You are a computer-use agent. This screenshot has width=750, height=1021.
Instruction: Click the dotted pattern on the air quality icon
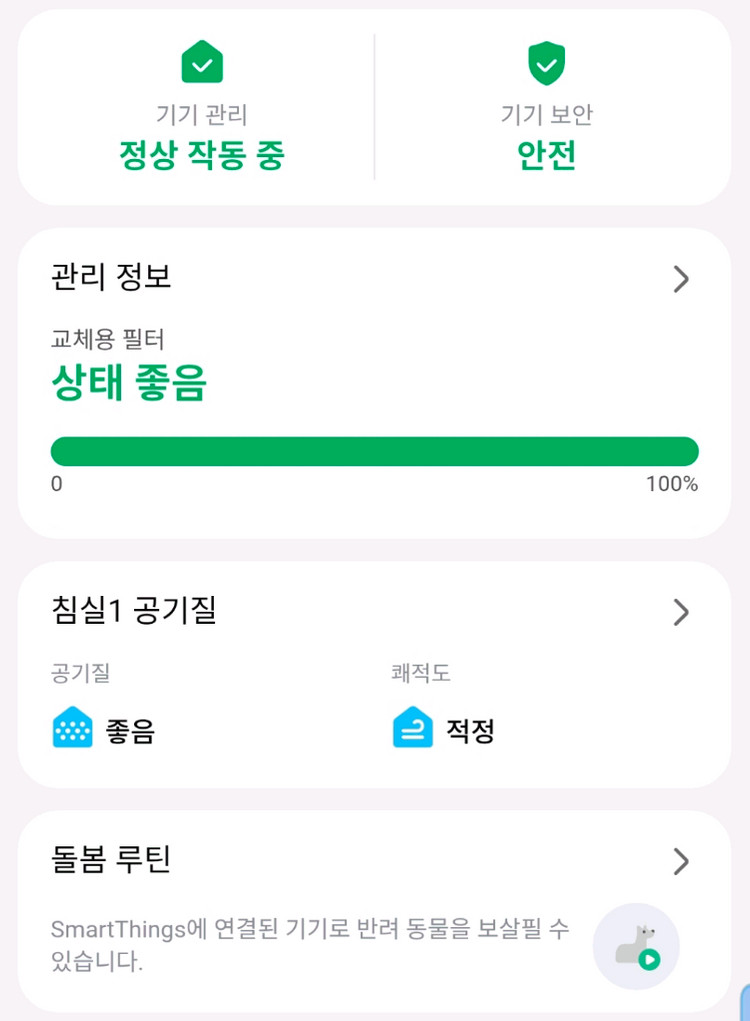click(70, 729)
